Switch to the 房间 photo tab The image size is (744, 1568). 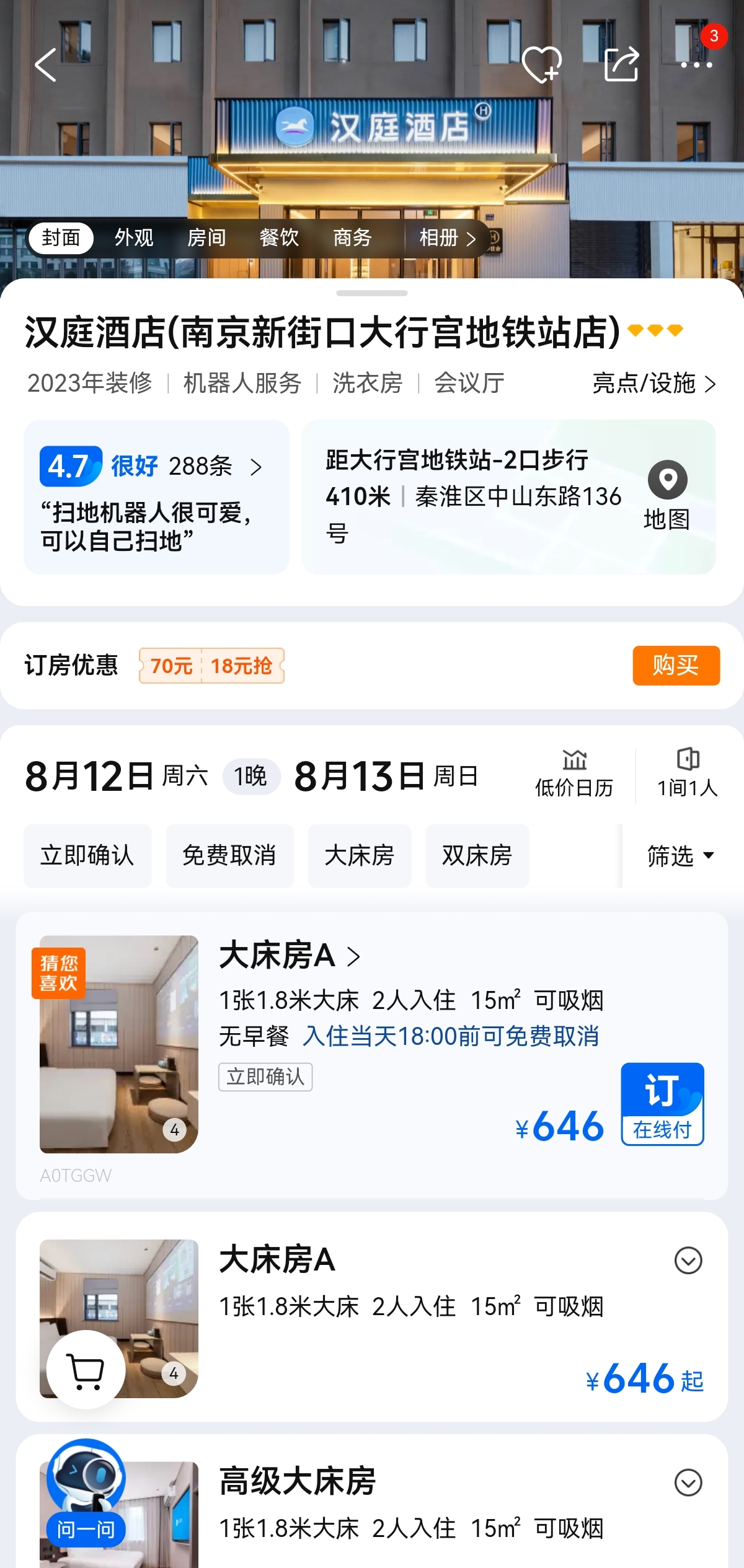[206, 238]
